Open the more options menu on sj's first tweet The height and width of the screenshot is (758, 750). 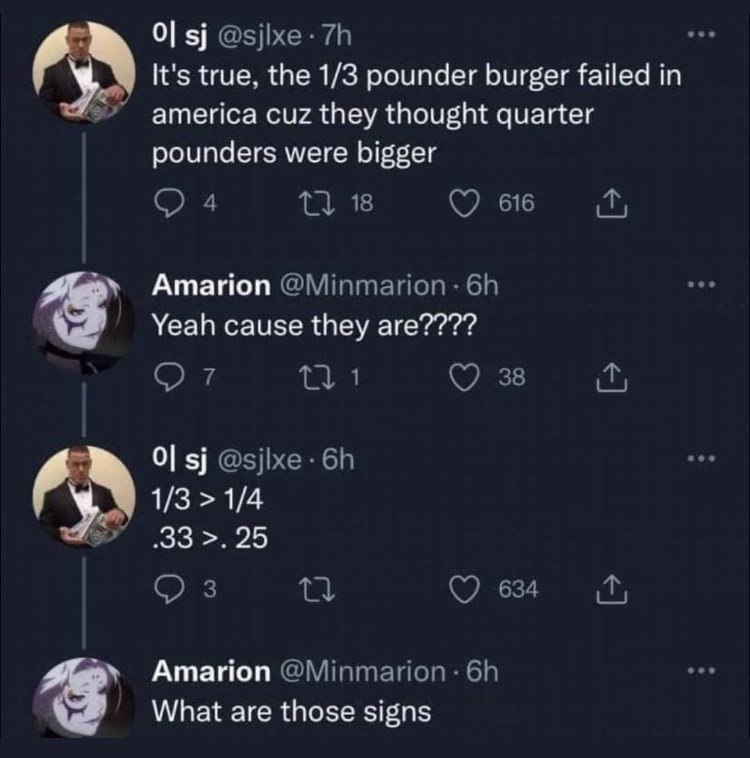click(x=700, y=33)
